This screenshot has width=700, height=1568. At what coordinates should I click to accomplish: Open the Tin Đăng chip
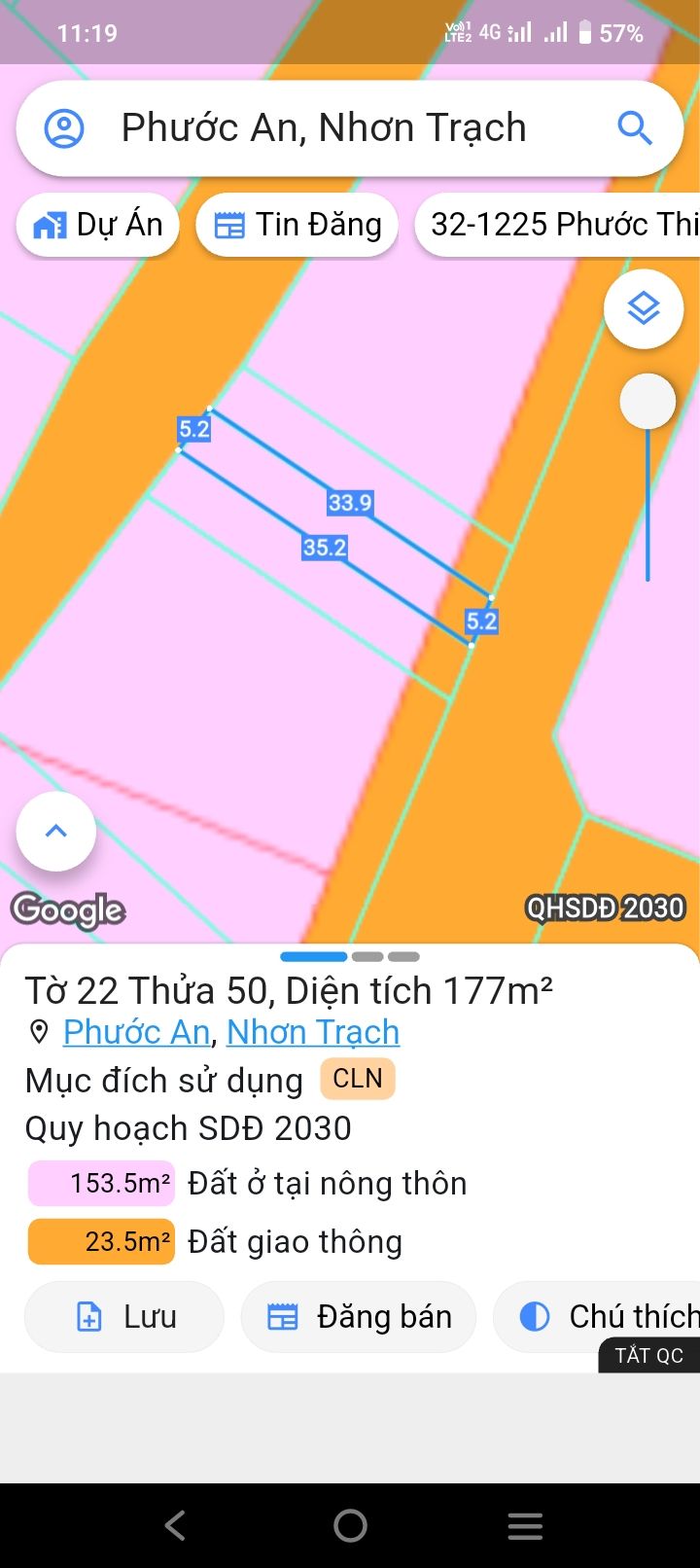297,225
